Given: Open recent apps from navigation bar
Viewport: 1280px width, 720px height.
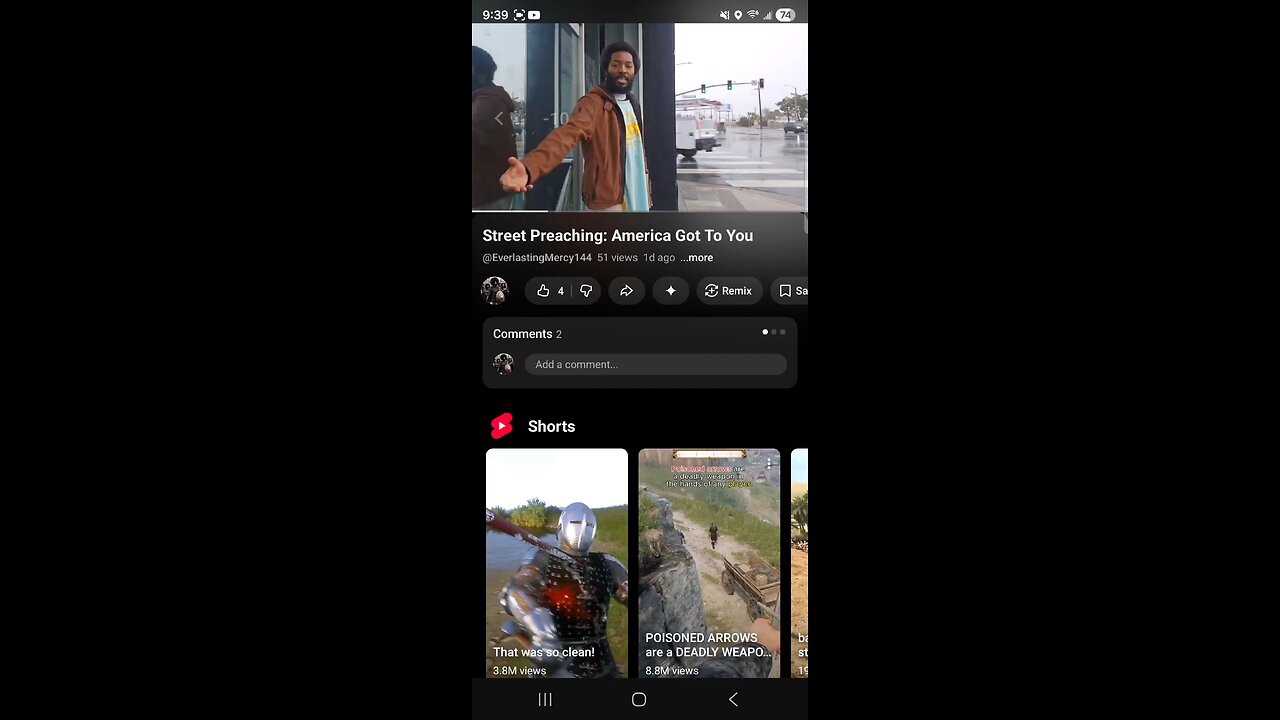Looking at the screenshot, I should (545, 700).
